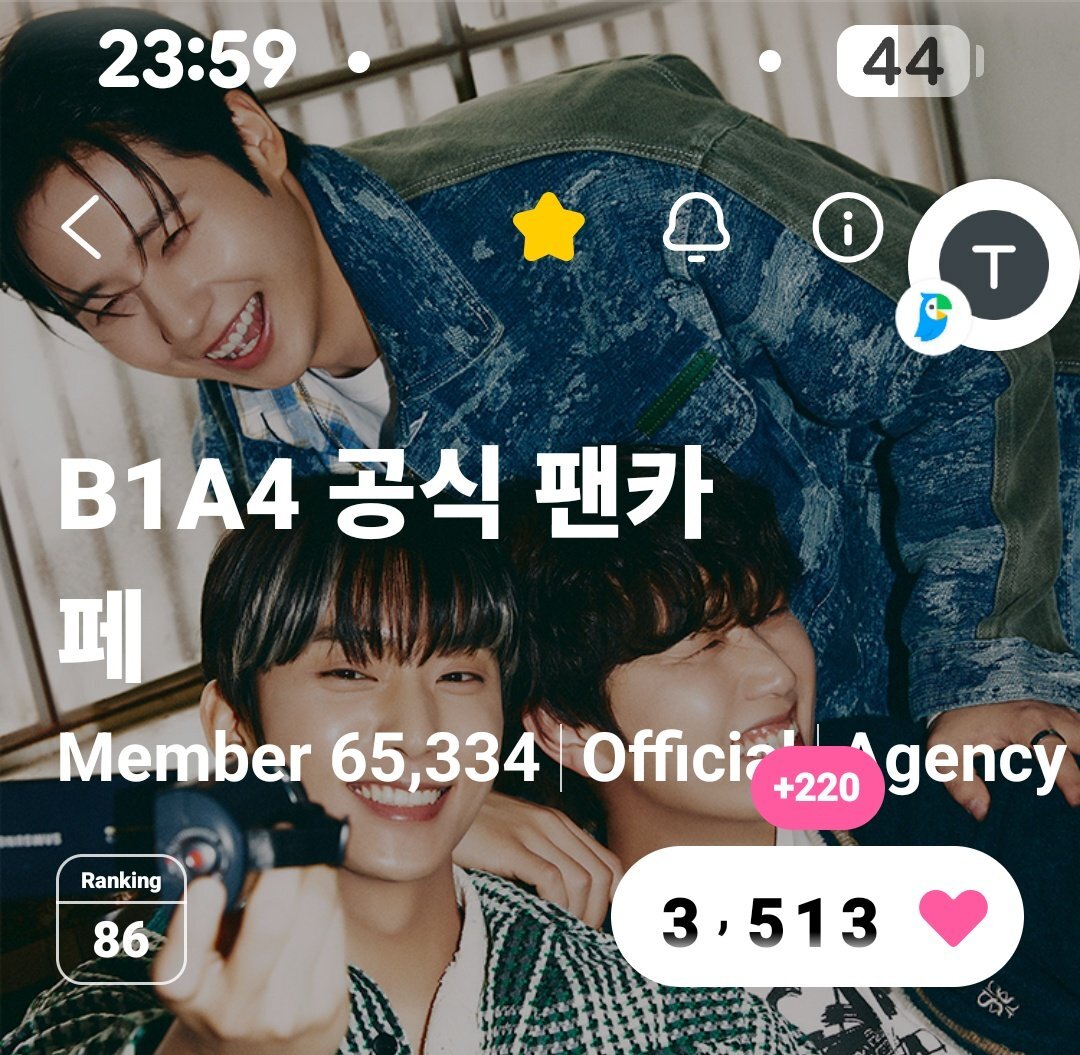Toggle the yellow favorite star
This screenshot has width=1080, height=1055.
pyautogui.click(x=548, y=229)
